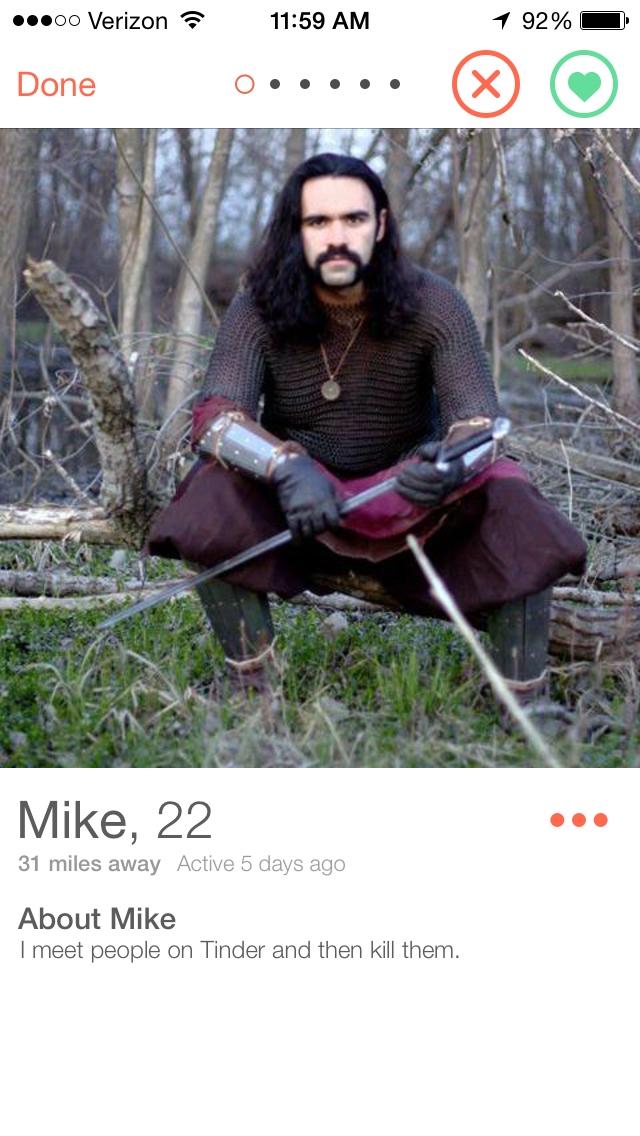Reject Mike with the X button
The height and width of the screenshot is (1136, 640).
coord(486,84)
